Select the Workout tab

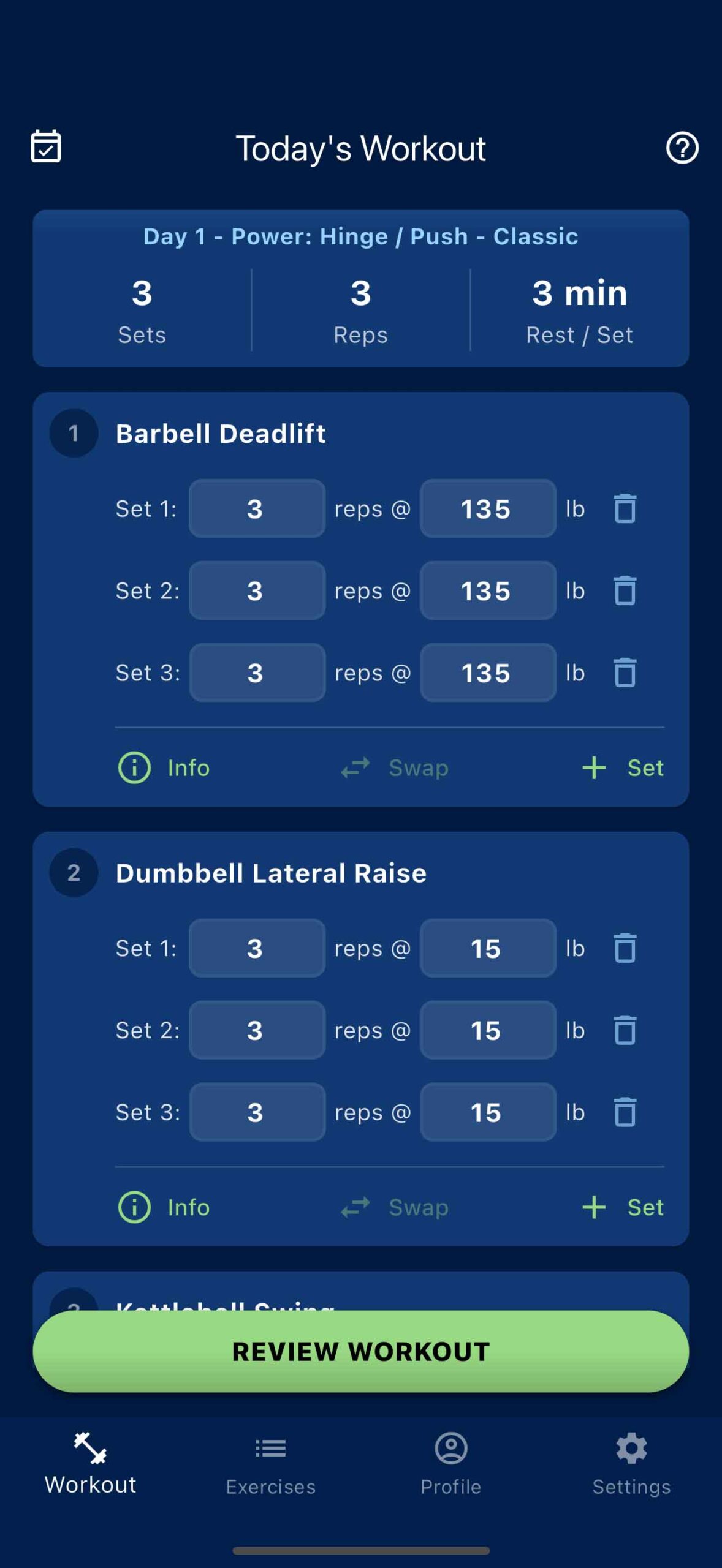tap(91, 1464)
